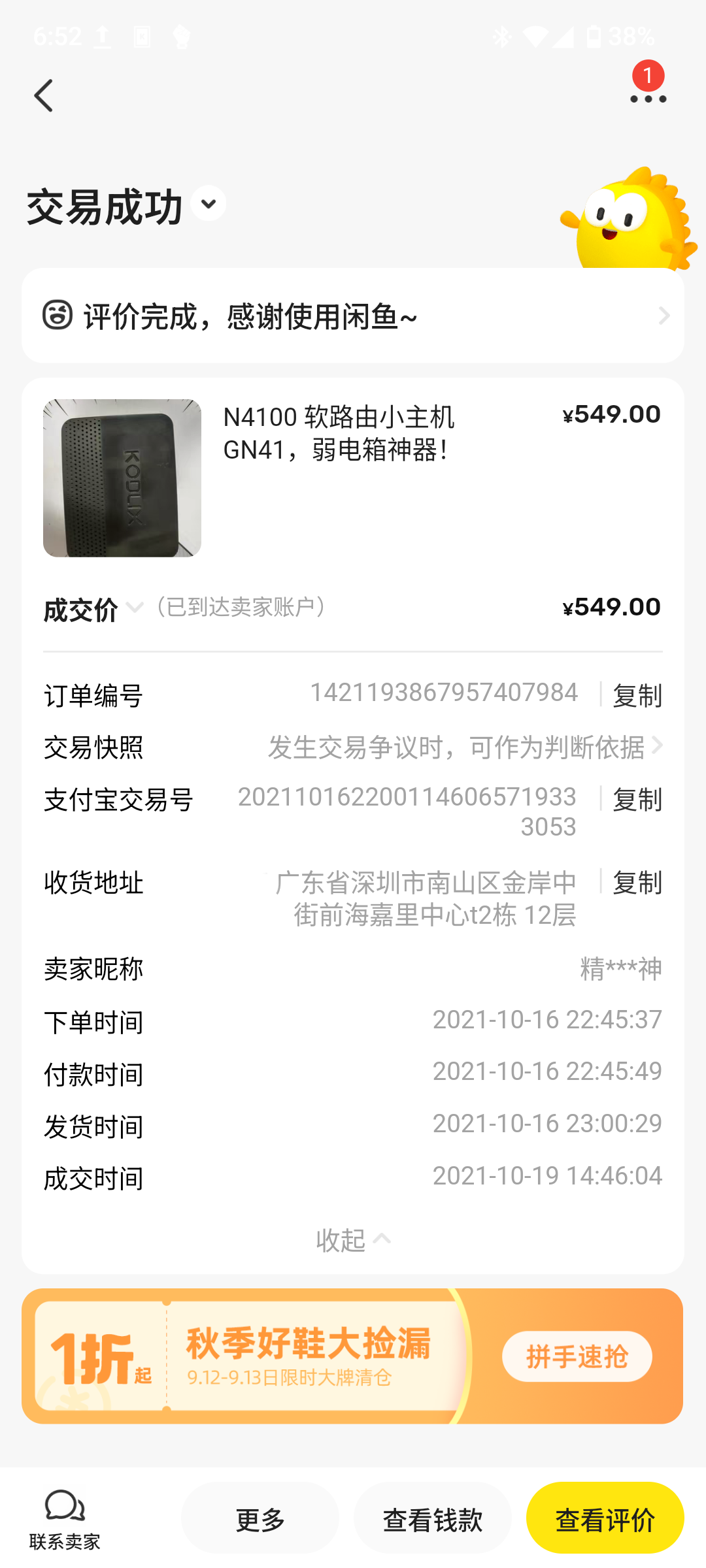
Task: Copy the 订单编号 order number
Action: 637,695
